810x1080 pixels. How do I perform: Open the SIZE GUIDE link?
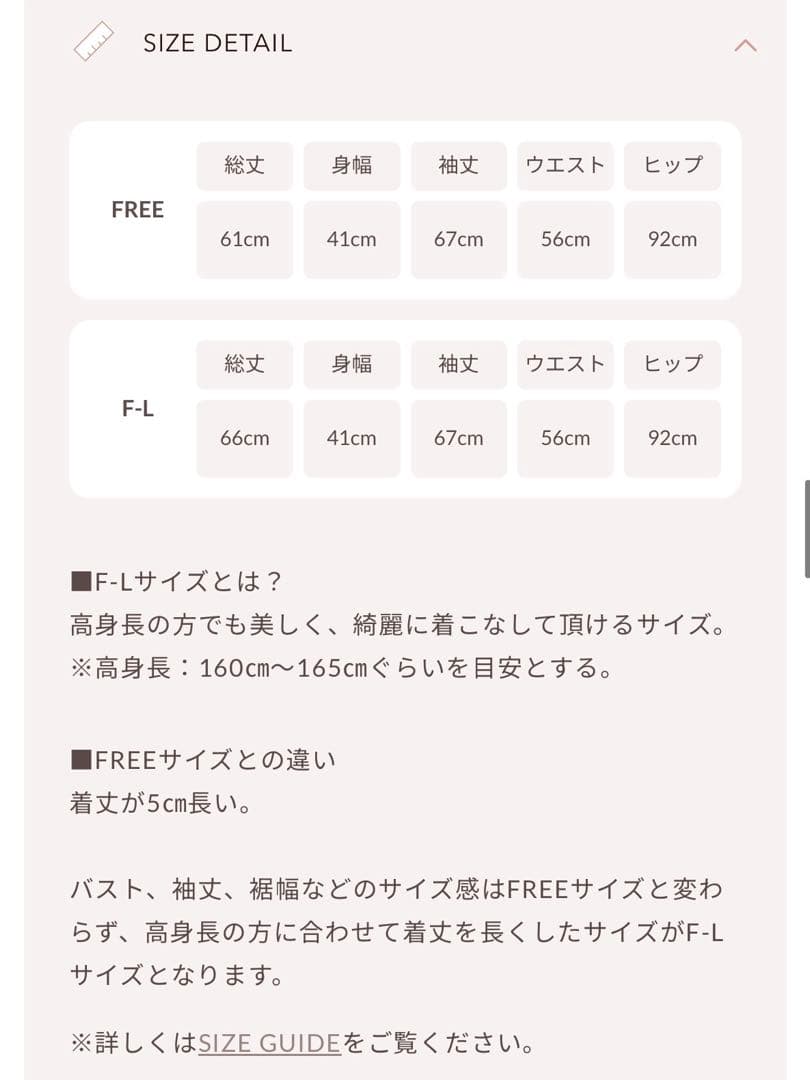coord(268,1043)
